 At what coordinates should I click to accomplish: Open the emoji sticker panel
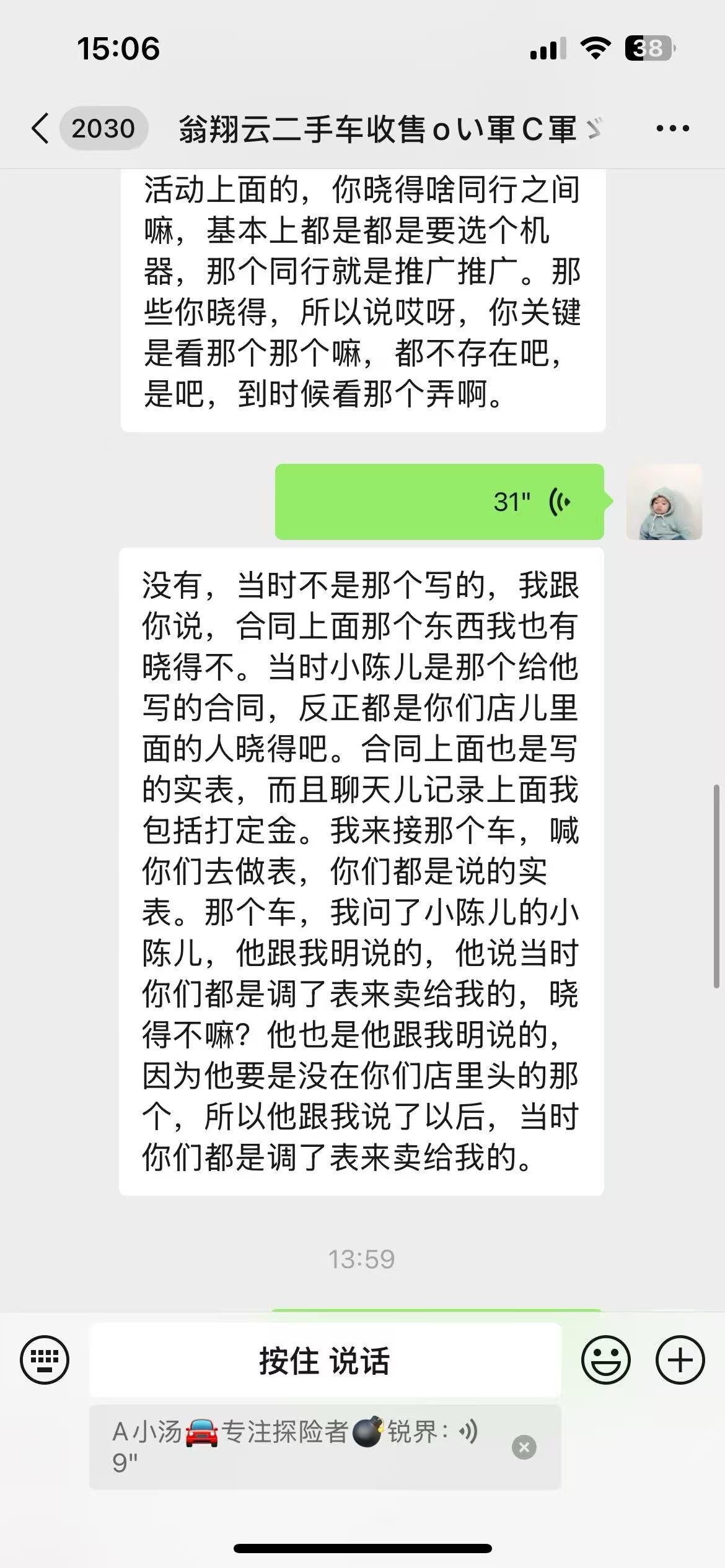pos(605,1360)
